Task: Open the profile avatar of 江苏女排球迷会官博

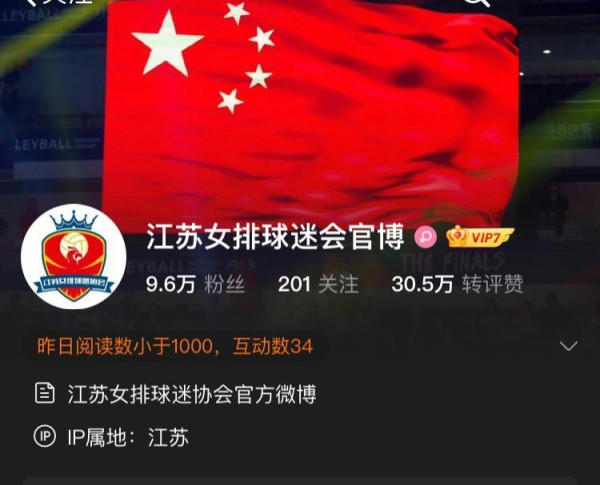Action: pyautogui.click(x=73, y=256)
